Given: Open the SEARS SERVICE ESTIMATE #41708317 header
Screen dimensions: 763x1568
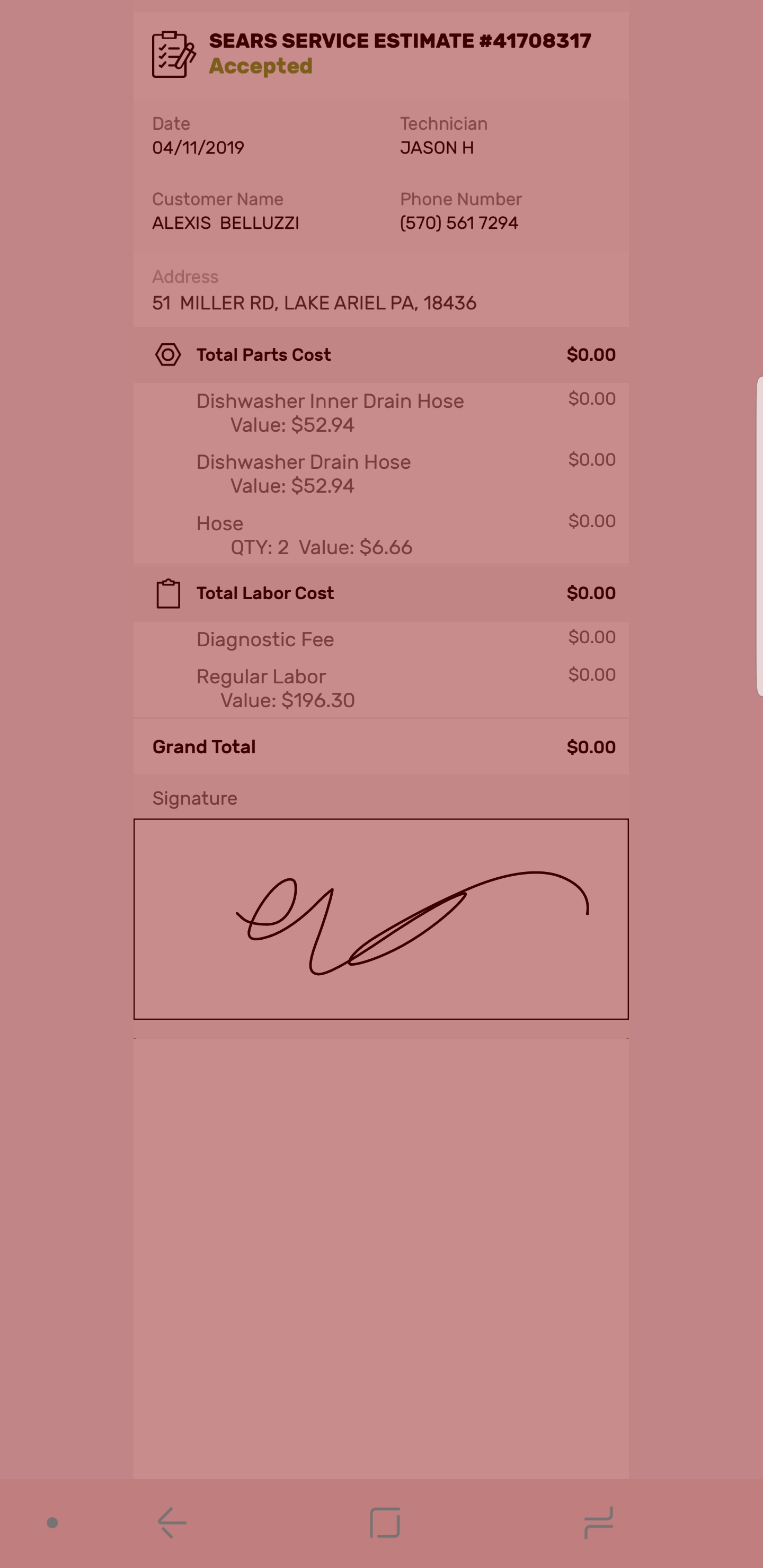Looking at the screenshot, I should click(400, 40).
